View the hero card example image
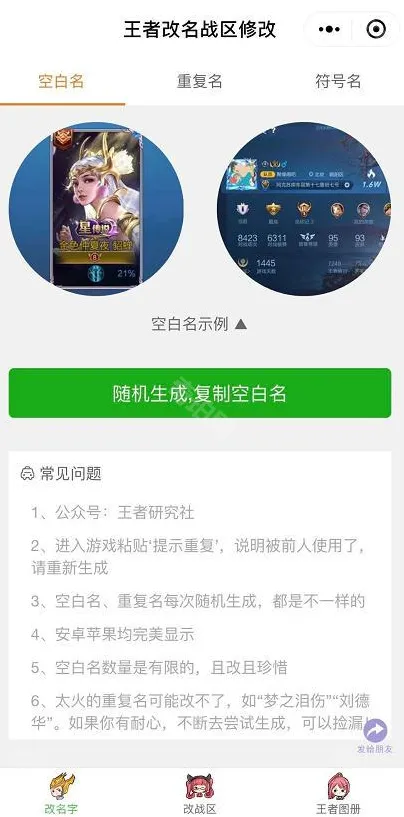Image resolution: width=404 pixels, height=817 pixels. (96, 208)
